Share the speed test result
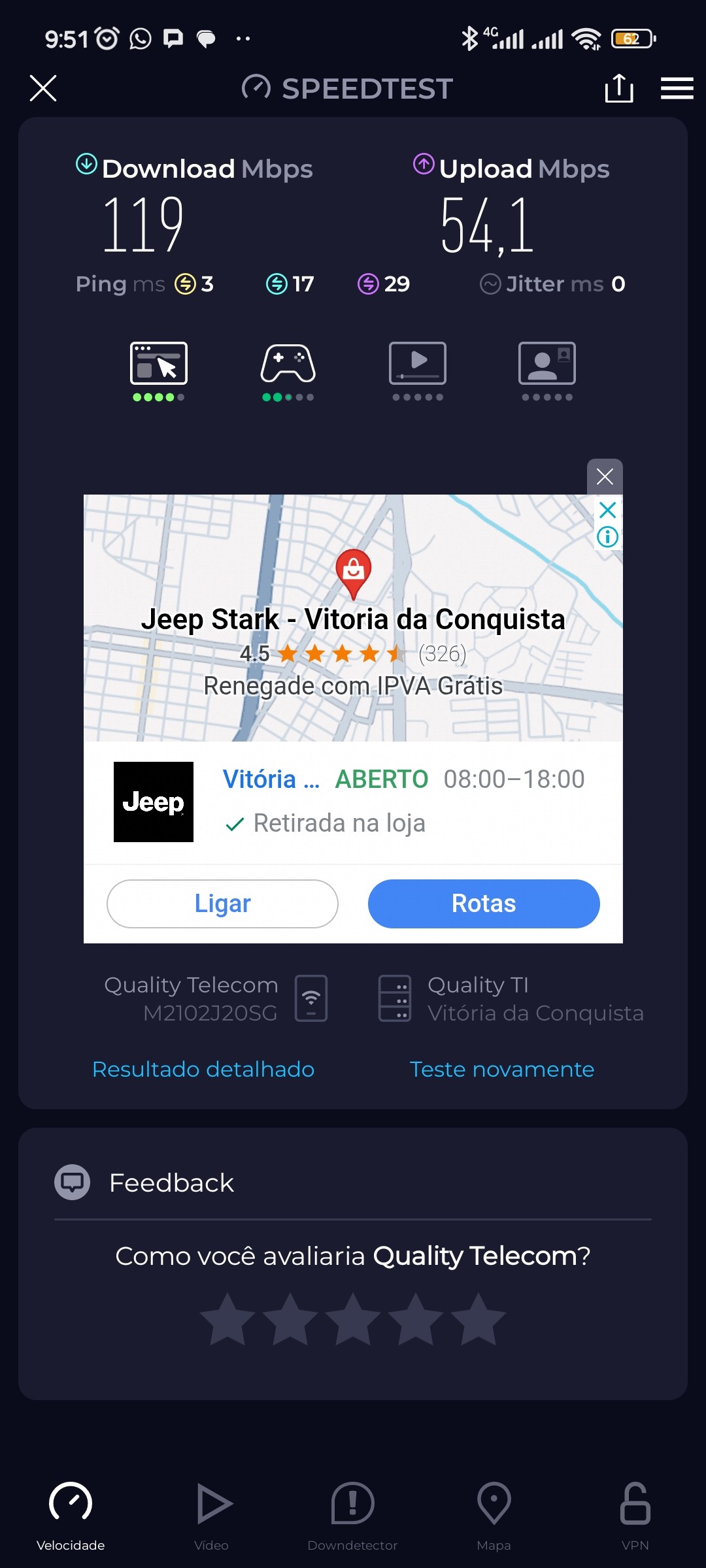Screen dimensions: 706x1568 pyautogui.click(x=618, y=88)
